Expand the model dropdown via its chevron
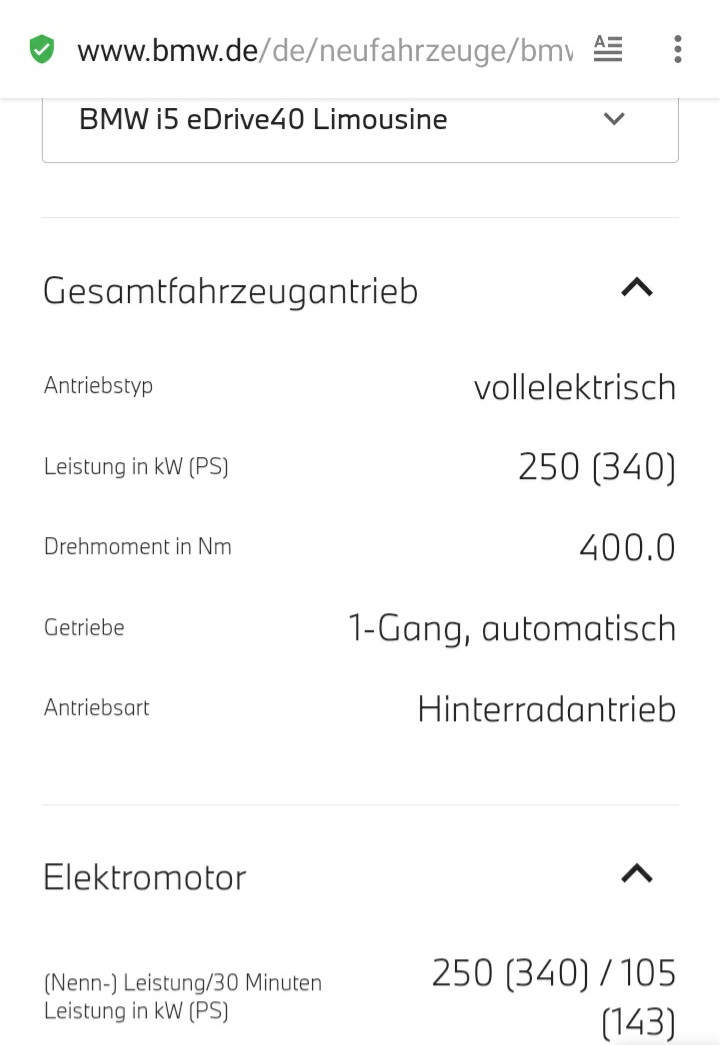 point(614,119)
